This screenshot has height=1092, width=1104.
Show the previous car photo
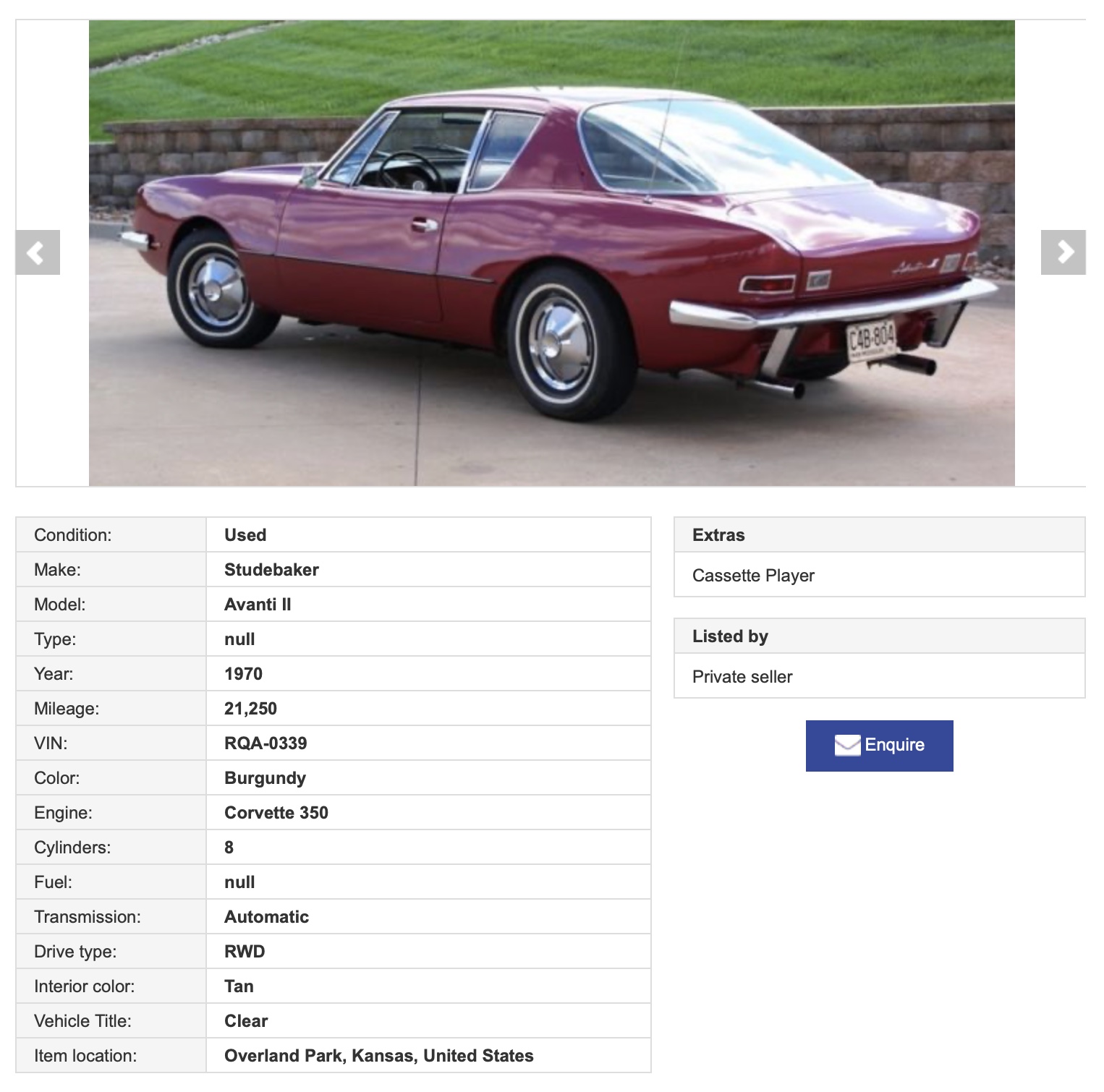point(37,252)
